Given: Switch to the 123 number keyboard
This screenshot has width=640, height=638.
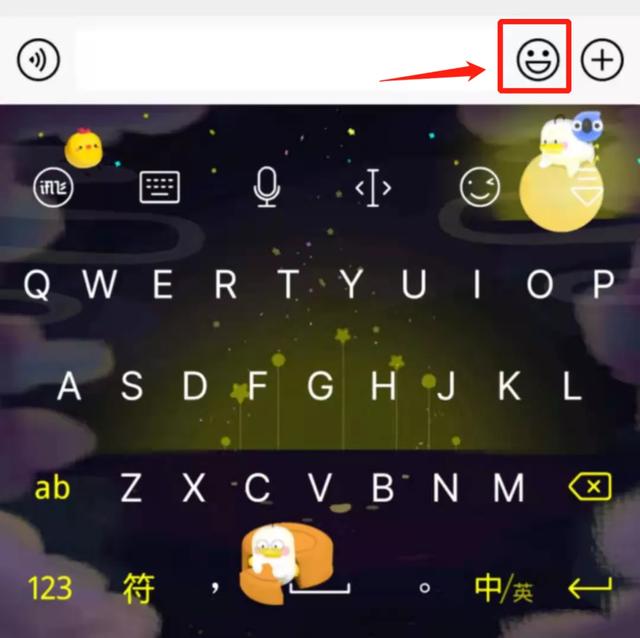Looking at the screenshot, I should point(50,588).
